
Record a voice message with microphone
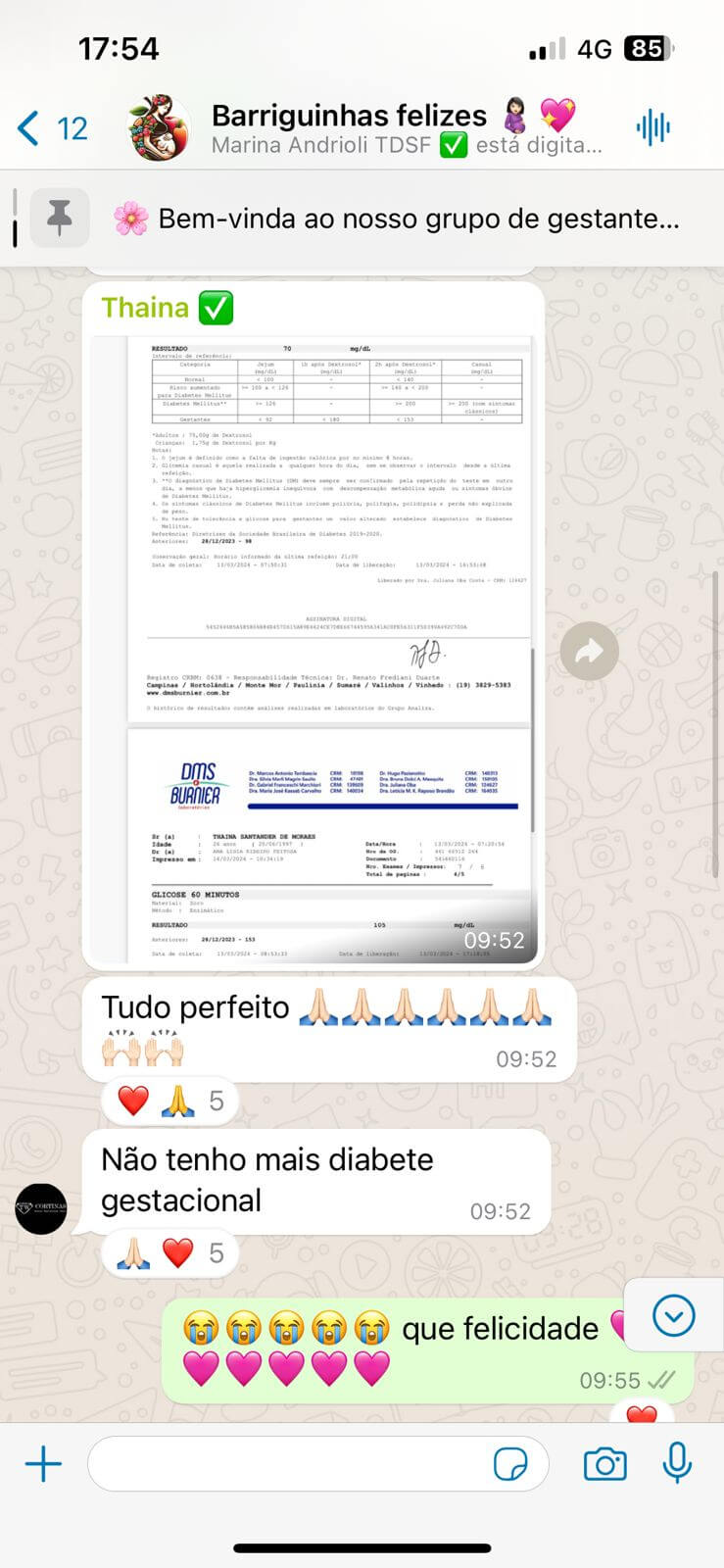tap(677, 1464)
